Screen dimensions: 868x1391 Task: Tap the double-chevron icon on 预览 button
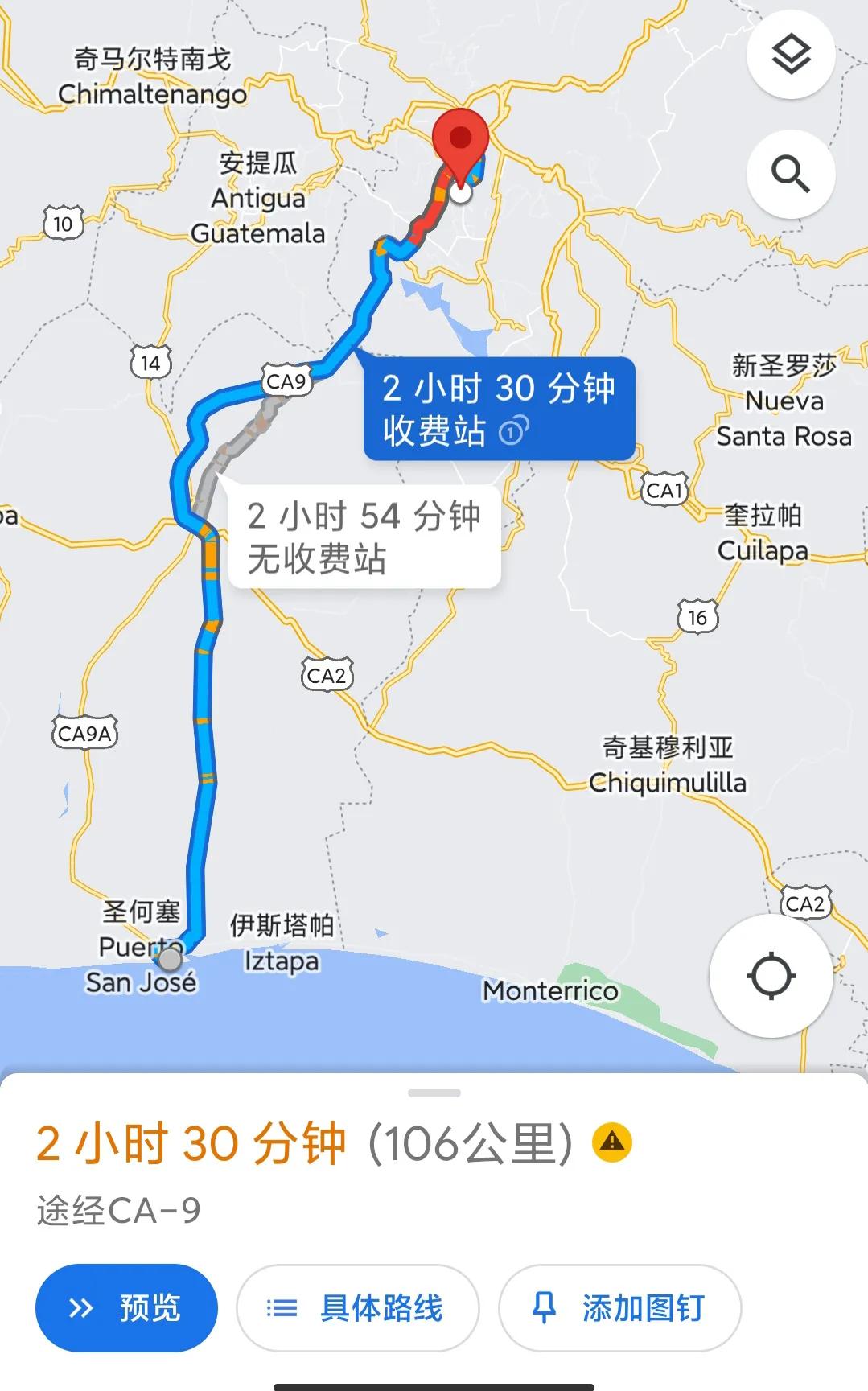click(x=80, y=1308)
